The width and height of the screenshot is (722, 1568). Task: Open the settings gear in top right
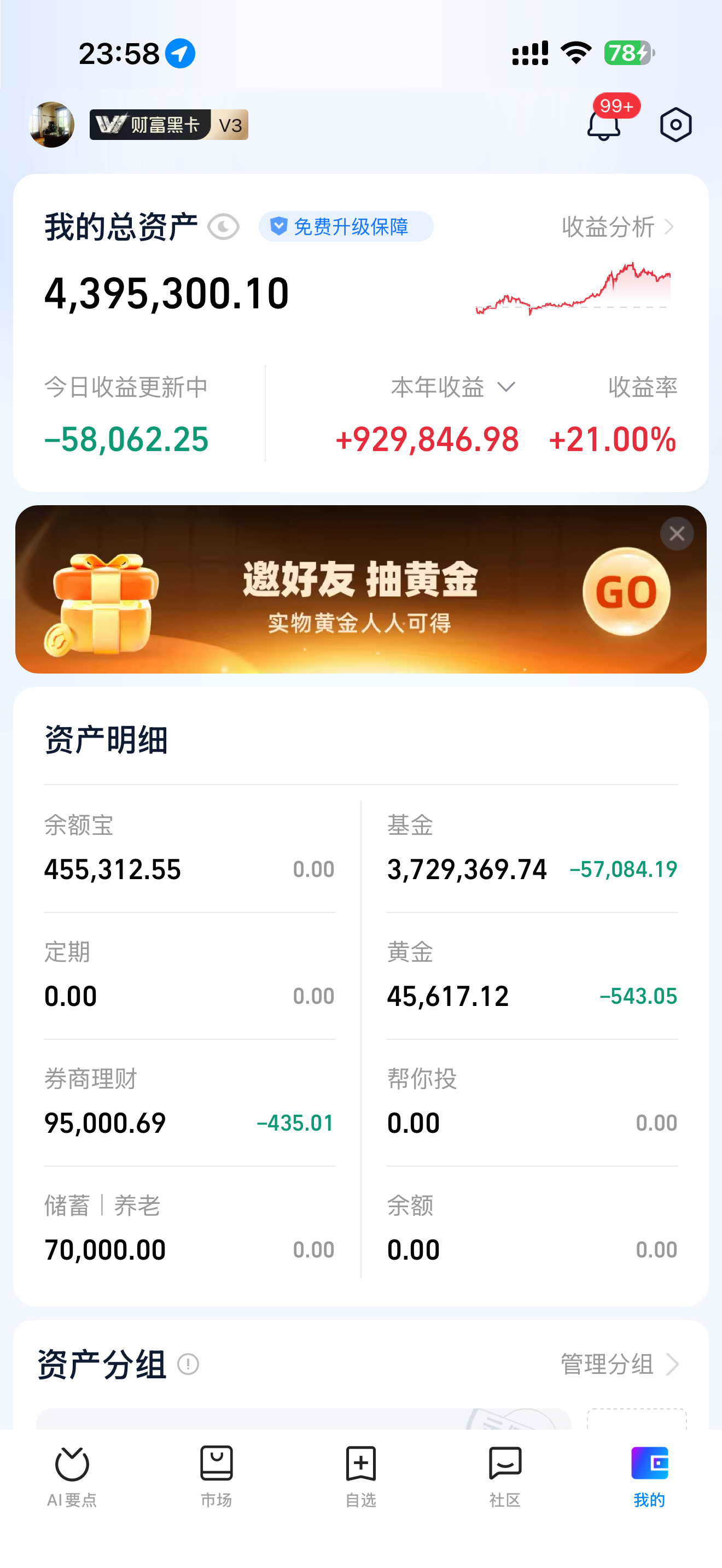(x=676, y=124)
